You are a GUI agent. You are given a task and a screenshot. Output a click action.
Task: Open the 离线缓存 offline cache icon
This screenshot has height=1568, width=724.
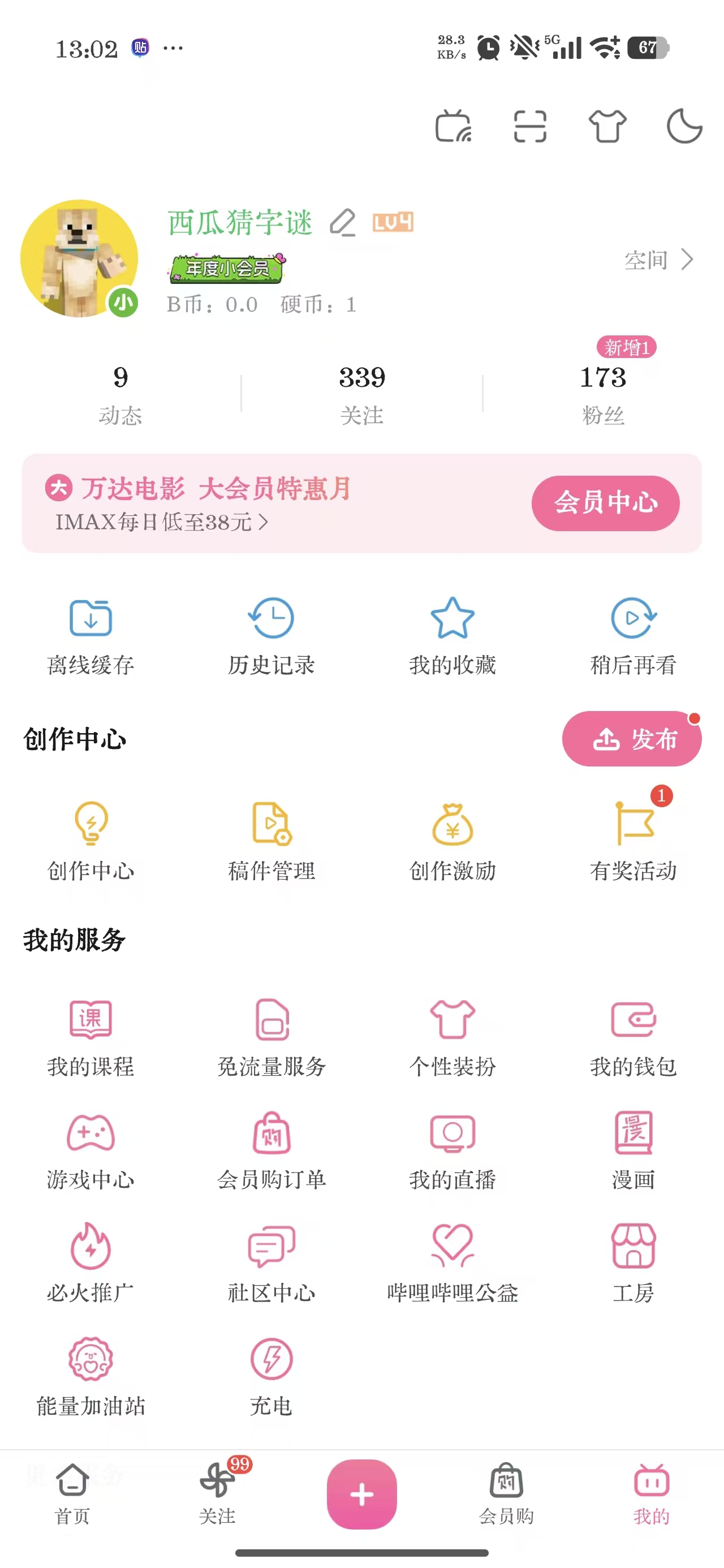tap(90, 619)
